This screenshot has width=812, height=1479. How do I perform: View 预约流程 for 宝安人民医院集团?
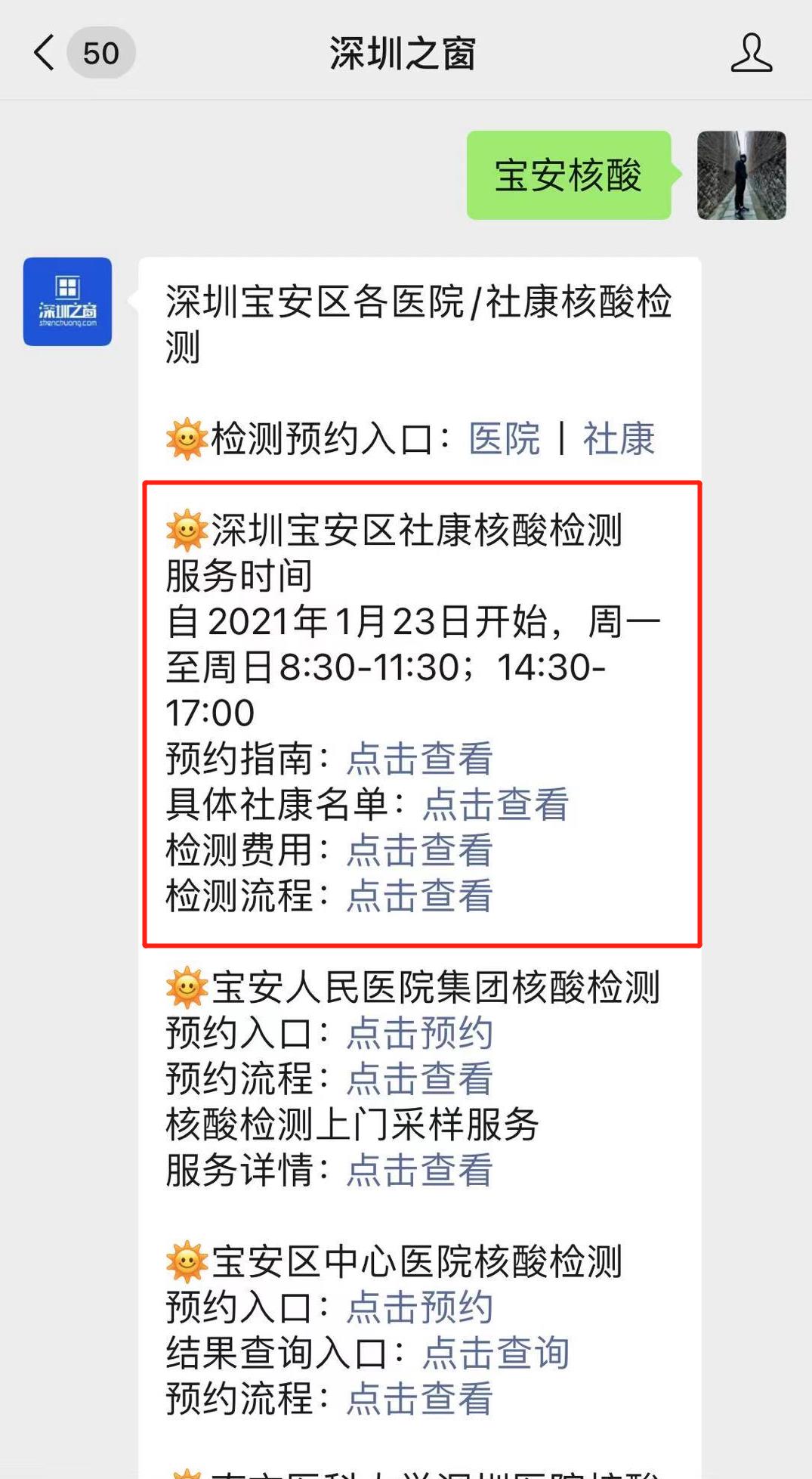coord(419,1079)
